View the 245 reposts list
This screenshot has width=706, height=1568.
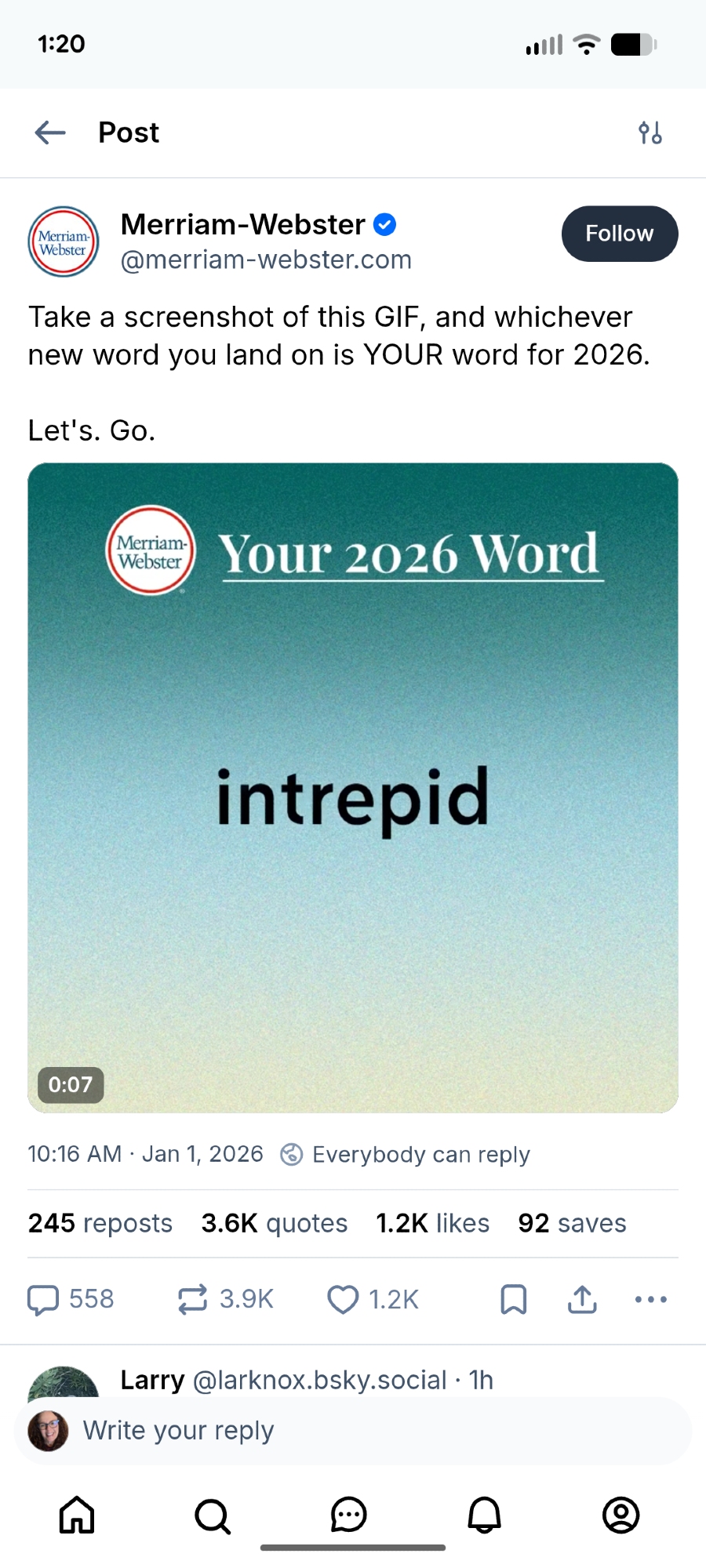pyautogui.click(x=100, y=1223)
